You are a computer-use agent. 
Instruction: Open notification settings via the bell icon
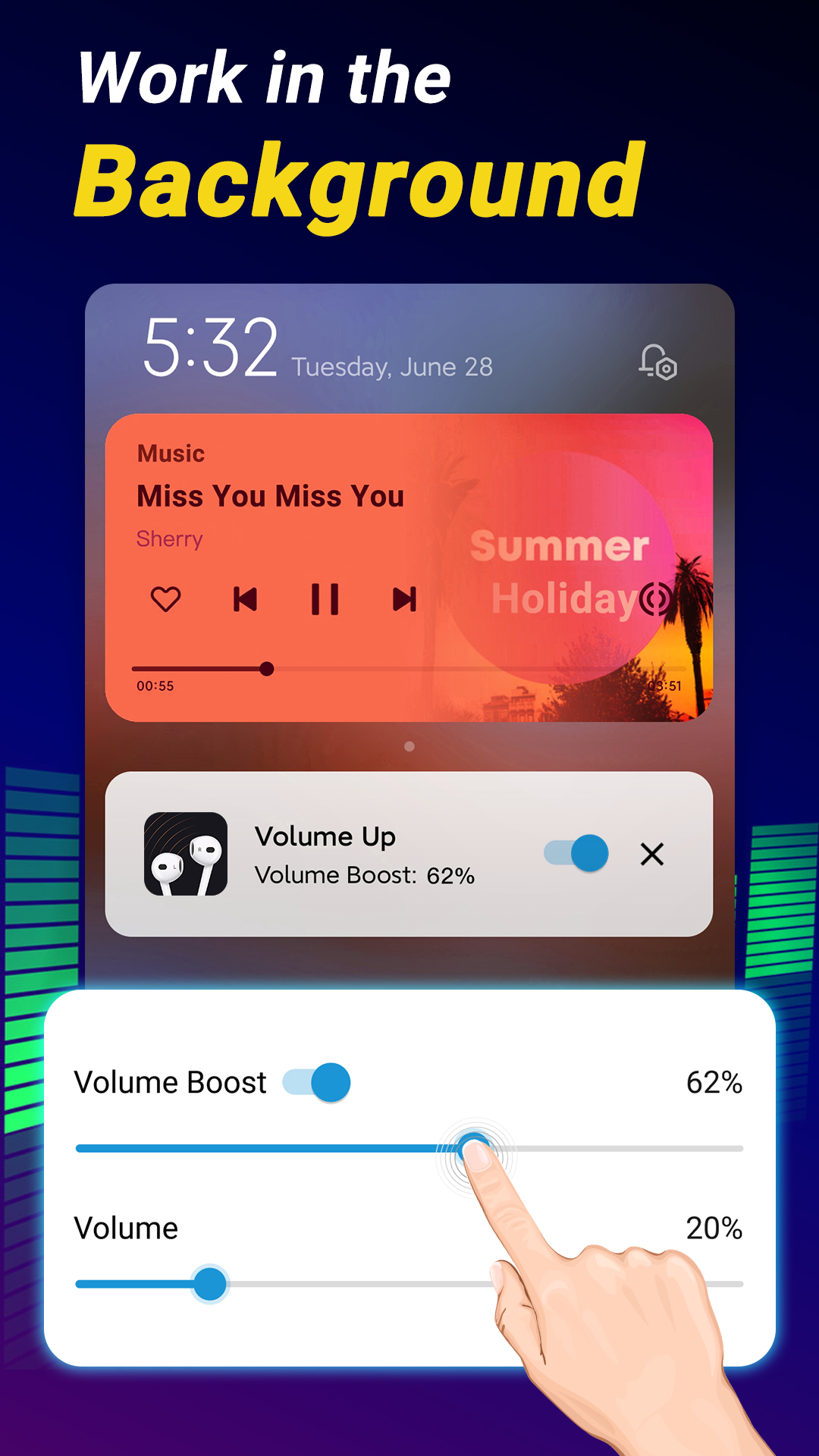point(658,365)
